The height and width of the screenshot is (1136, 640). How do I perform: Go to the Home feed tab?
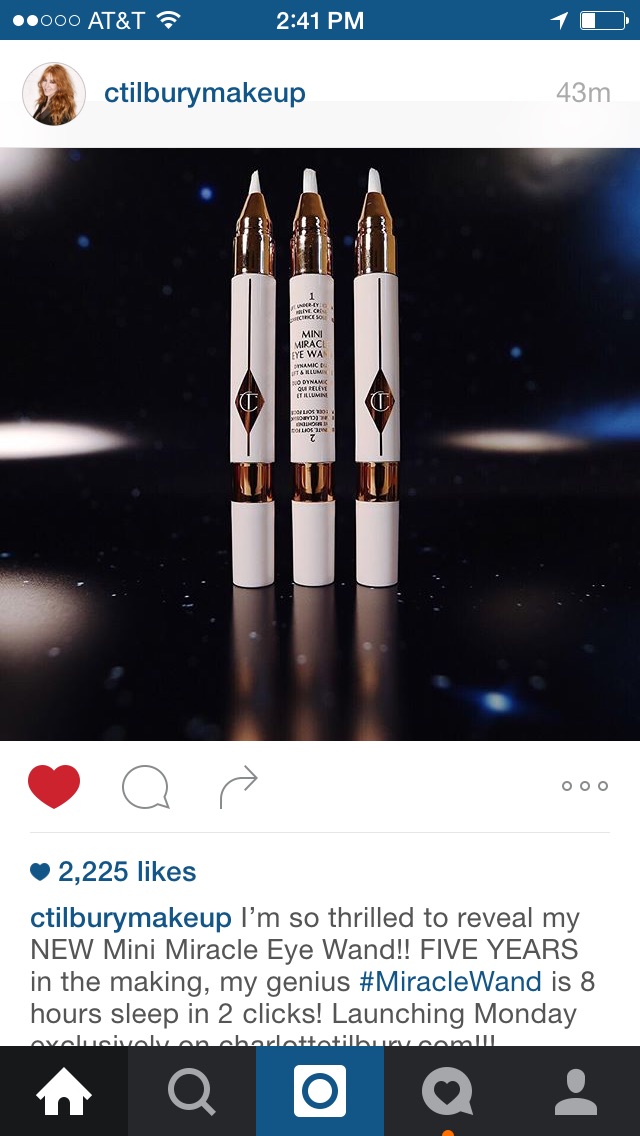tap(64, 1091)
